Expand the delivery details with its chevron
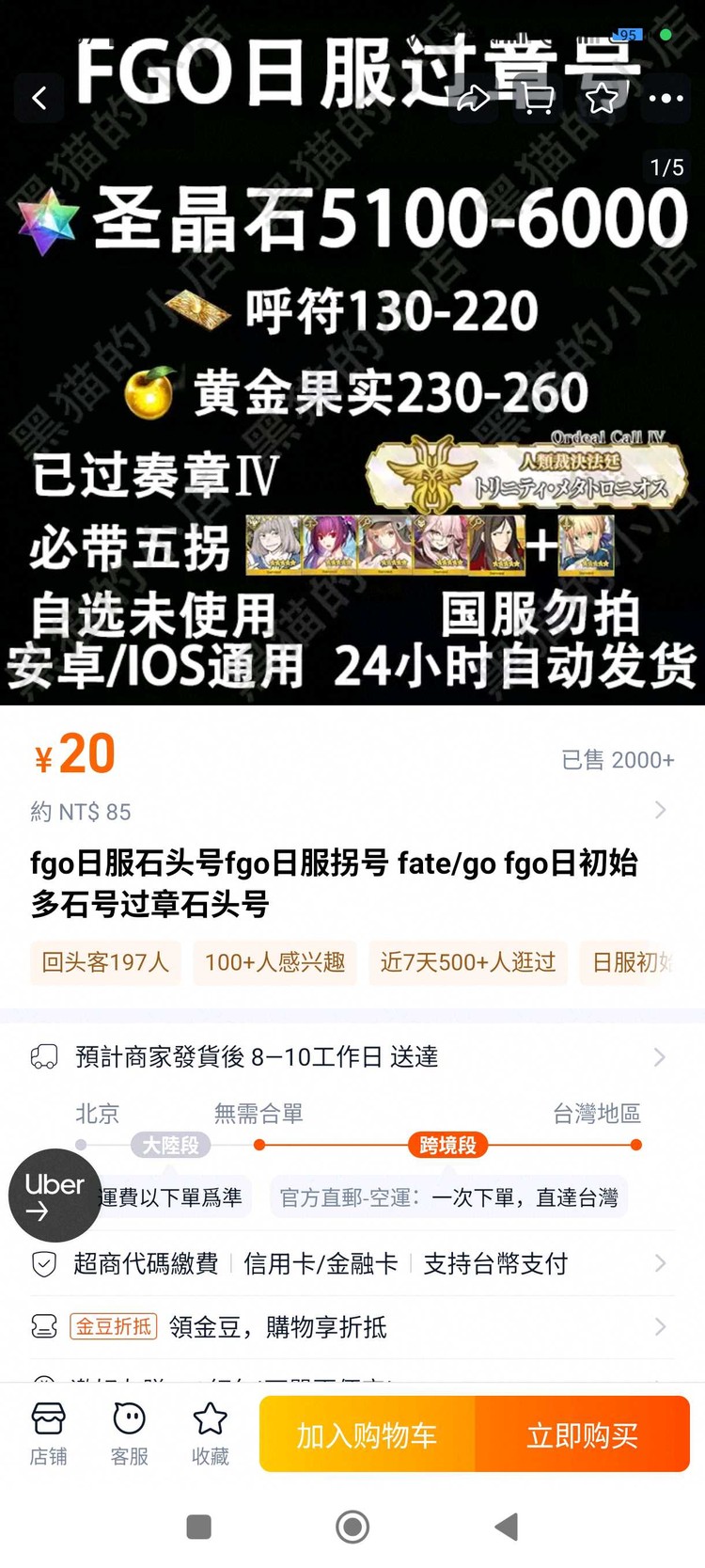Viewport: 705px width, 1568px height. click(x=659, y=1057)
